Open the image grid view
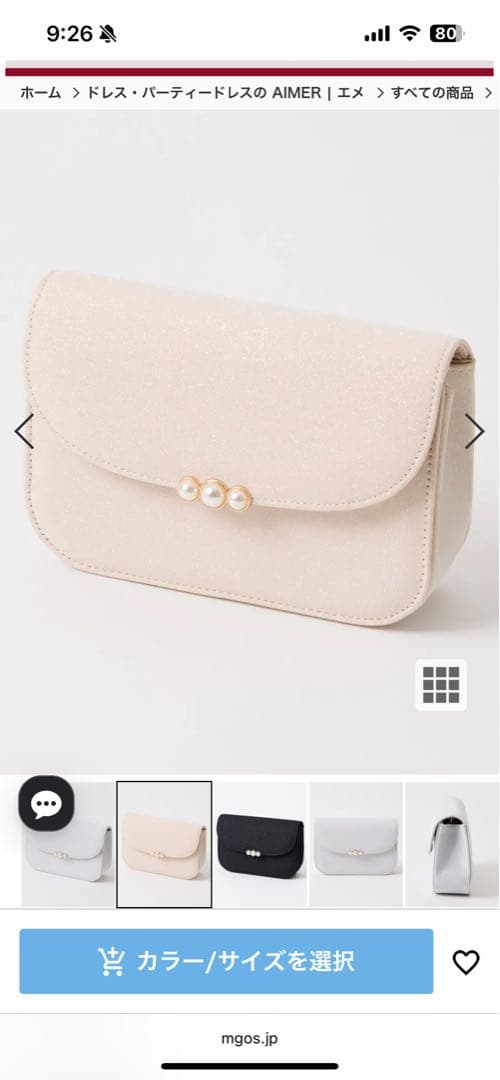 click(x=441, y=685)
